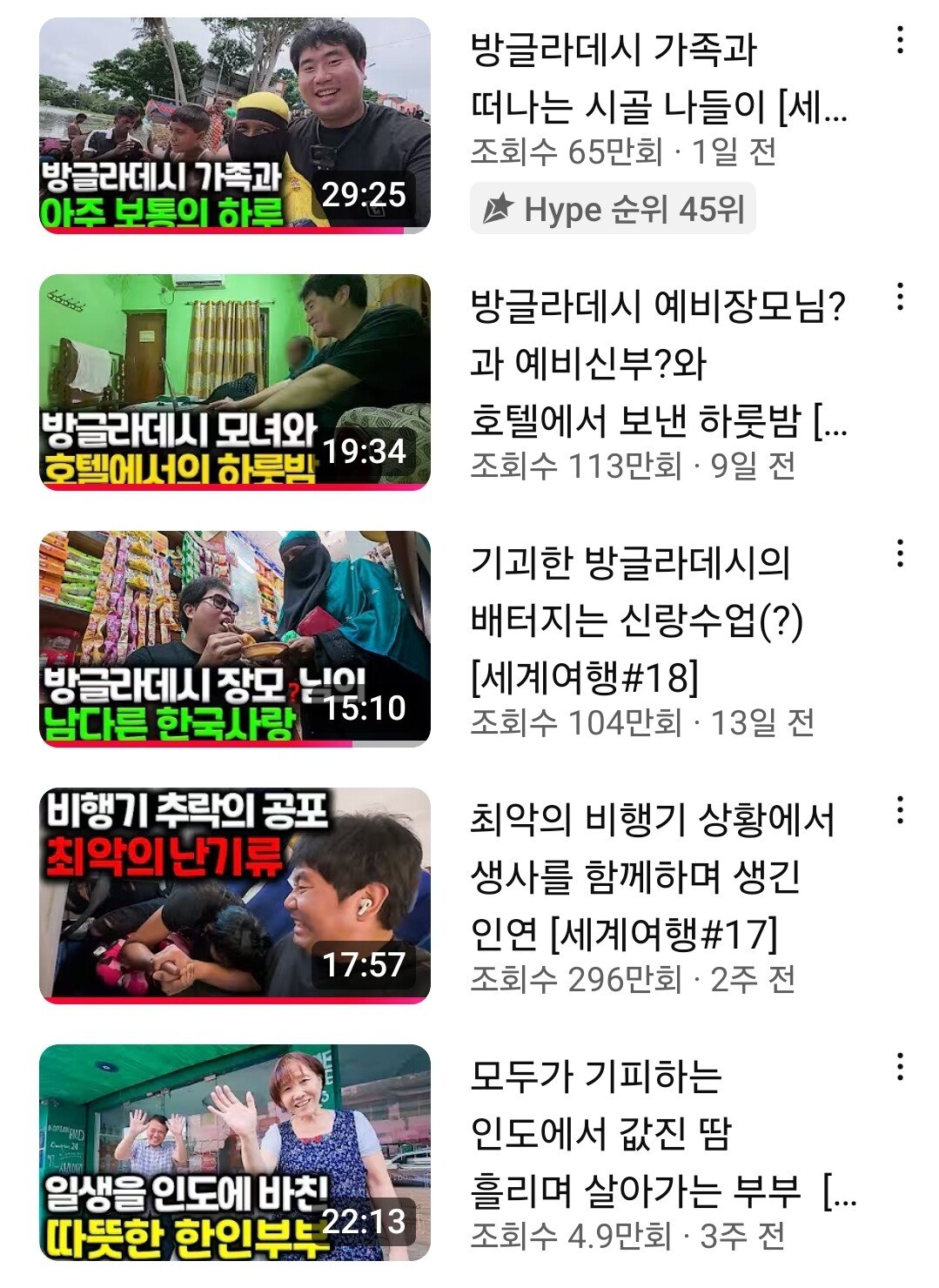Screen dimensions: 939x1288
Task: Open the 17:57 airplane turbulence video
Action: pyautogui.click(x=235, y=896)
